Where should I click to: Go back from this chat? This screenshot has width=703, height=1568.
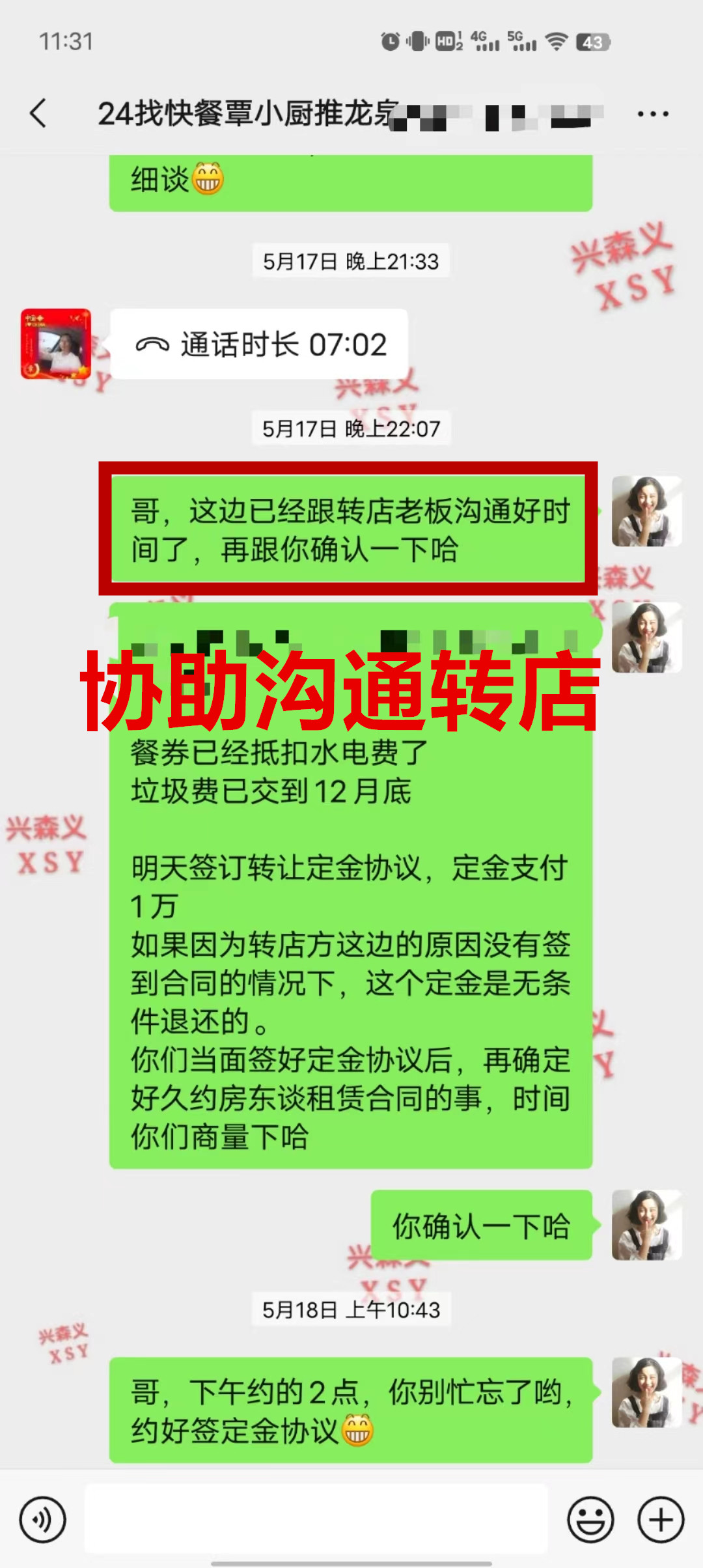coord(39,113)
